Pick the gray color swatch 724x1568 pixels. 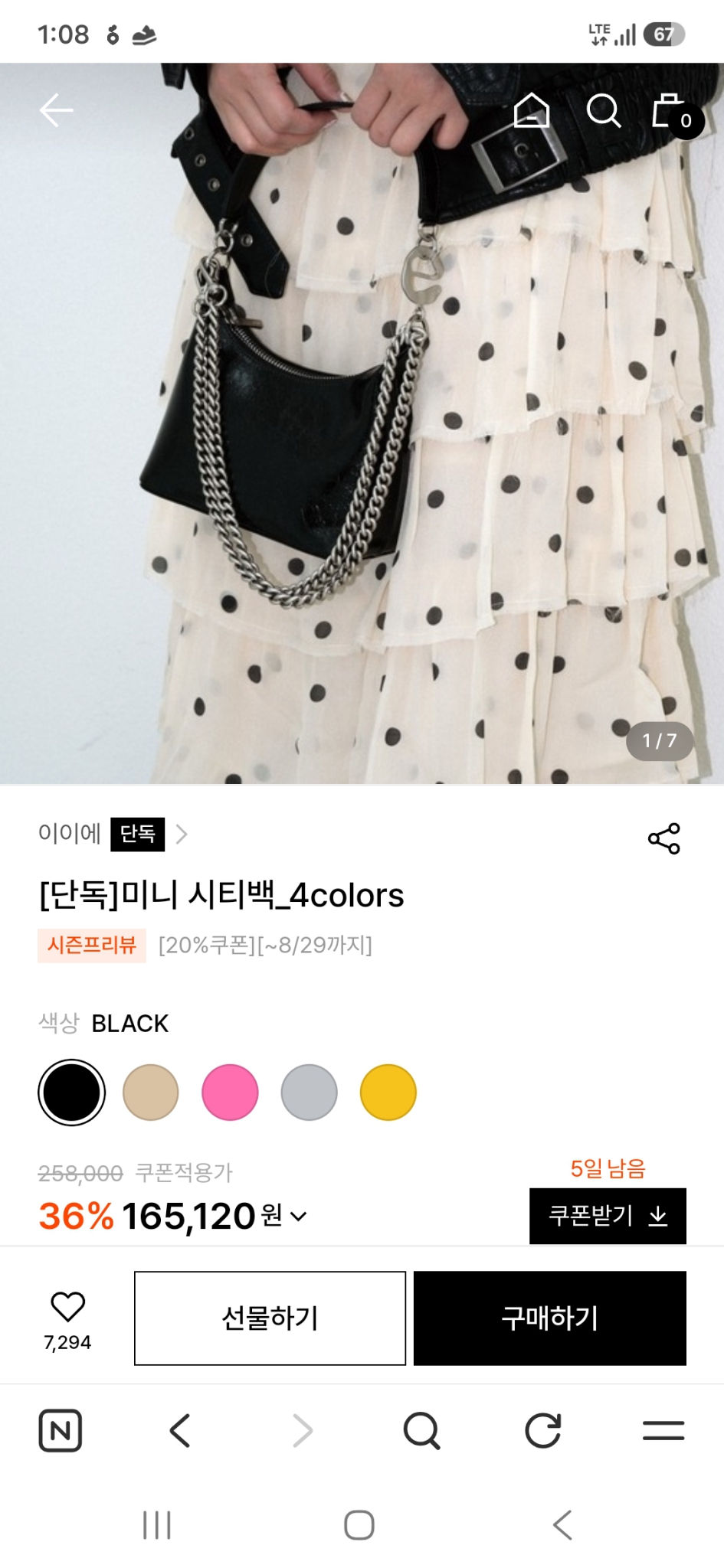pyautogui.click(x=309, y=1093)
